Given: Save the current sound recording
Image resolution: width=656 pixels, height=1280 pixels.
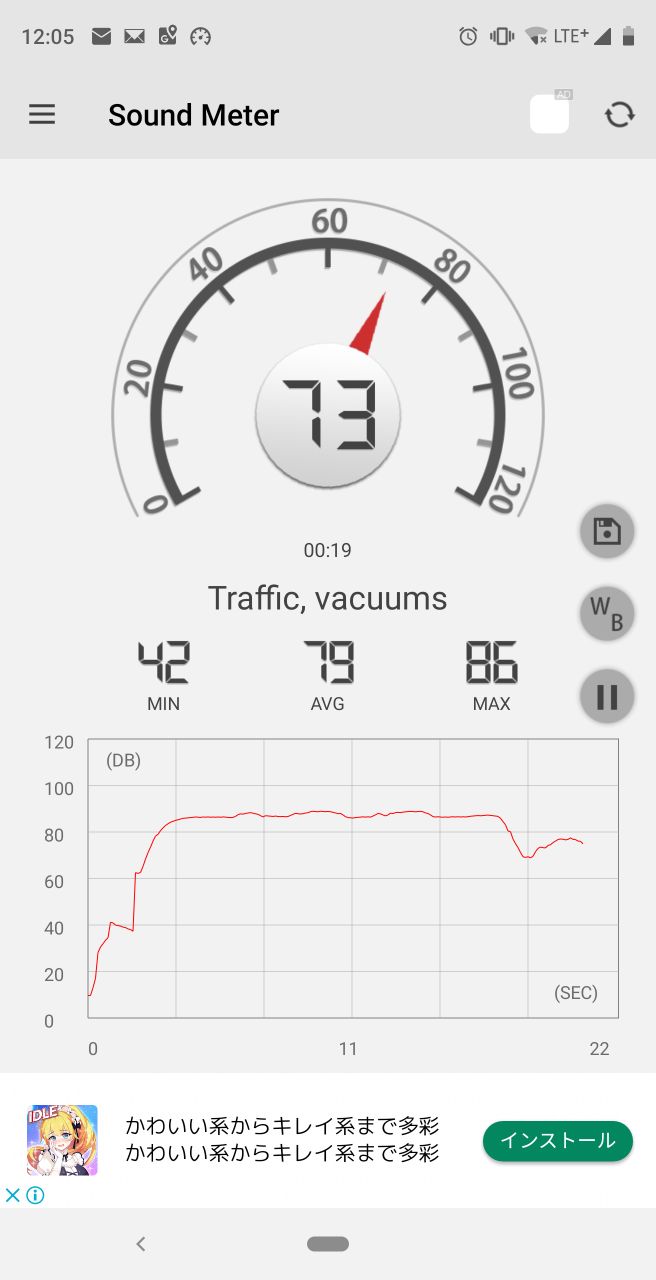Looking at the screenshot, I should click(607, 531).
